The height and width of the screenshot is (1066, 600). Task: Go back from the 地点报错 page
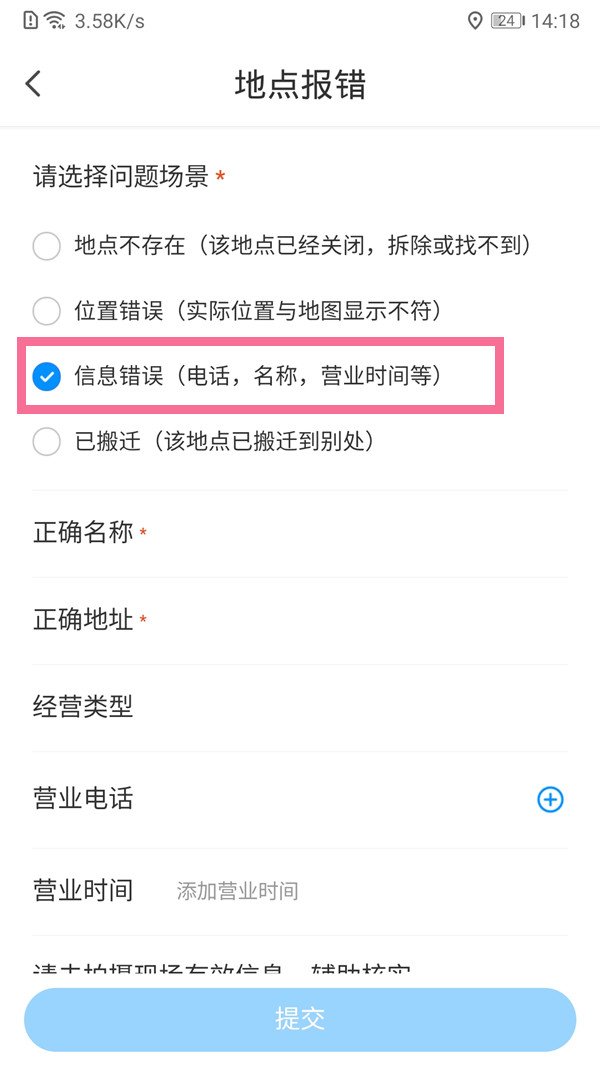tap(34, 83)
